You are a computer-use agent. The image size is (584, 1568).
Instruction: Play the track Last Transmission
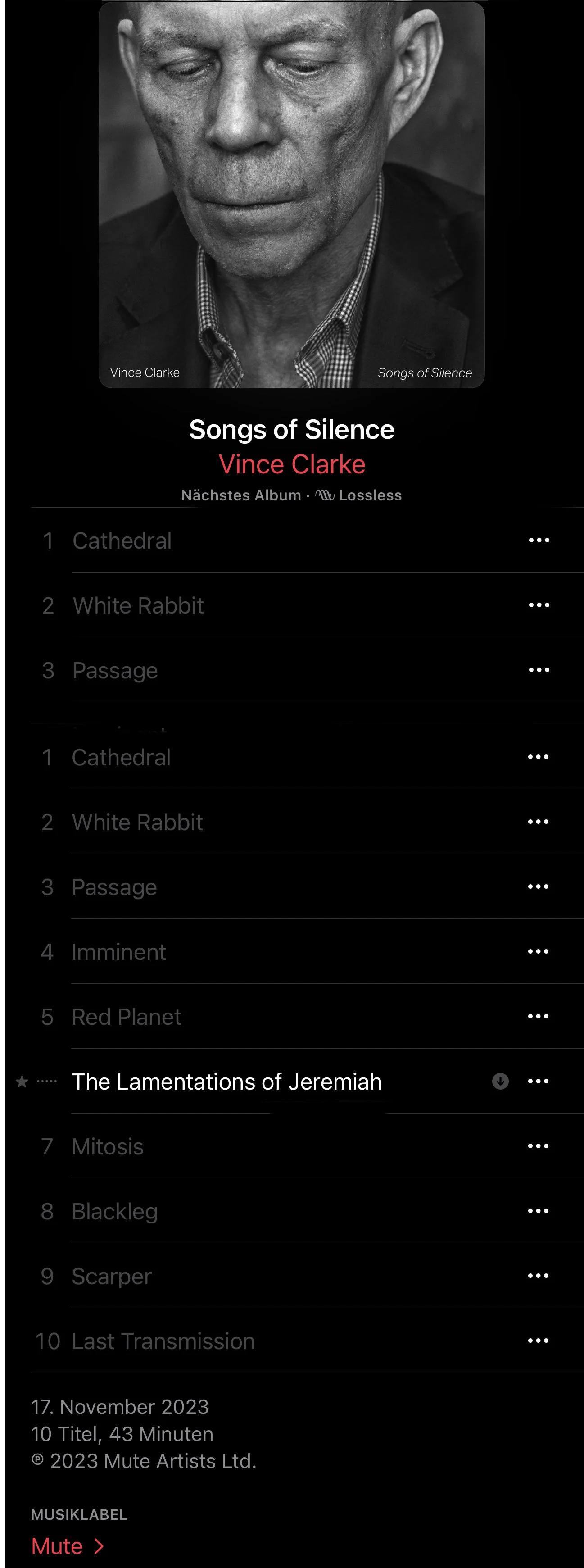point(163,1341)
